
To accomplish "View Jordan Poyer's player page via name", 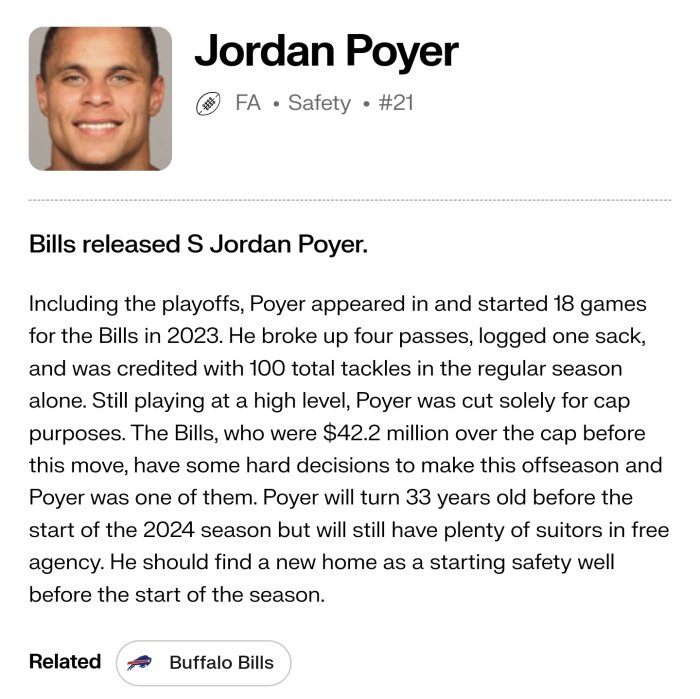I will pyautogui.click(x=326, y=52).
